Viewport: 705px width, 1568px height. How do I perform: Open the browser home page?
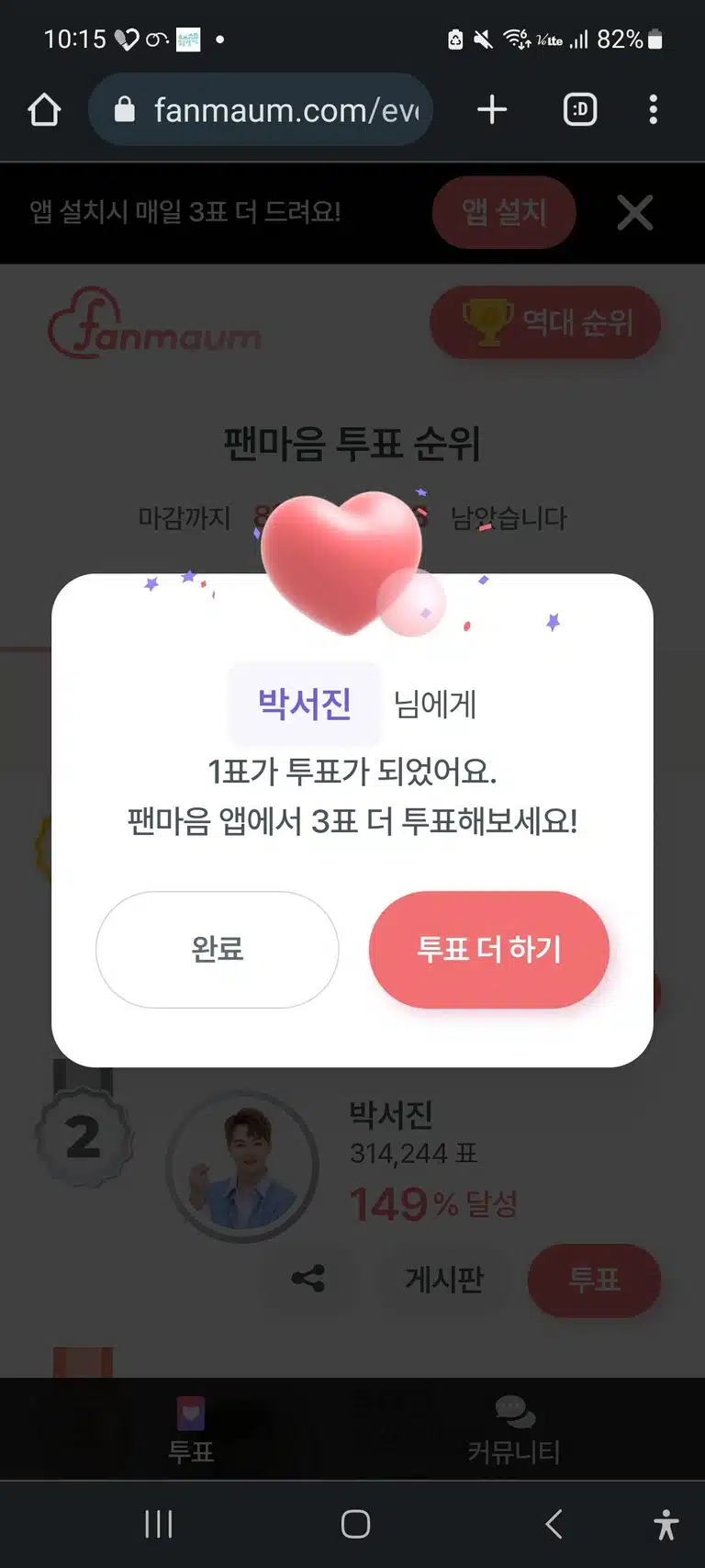pyautogui.click(x=44, y=110)
